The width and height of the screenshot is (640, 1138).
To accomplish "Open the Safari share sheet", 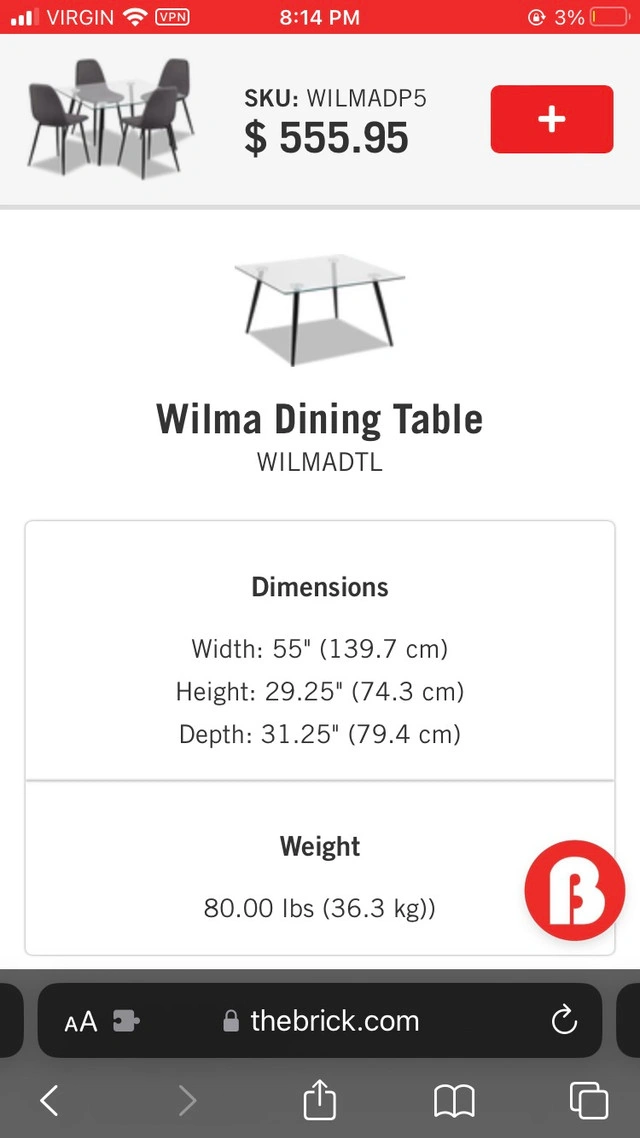I will pyautogui.click(x=319, y=1101).
